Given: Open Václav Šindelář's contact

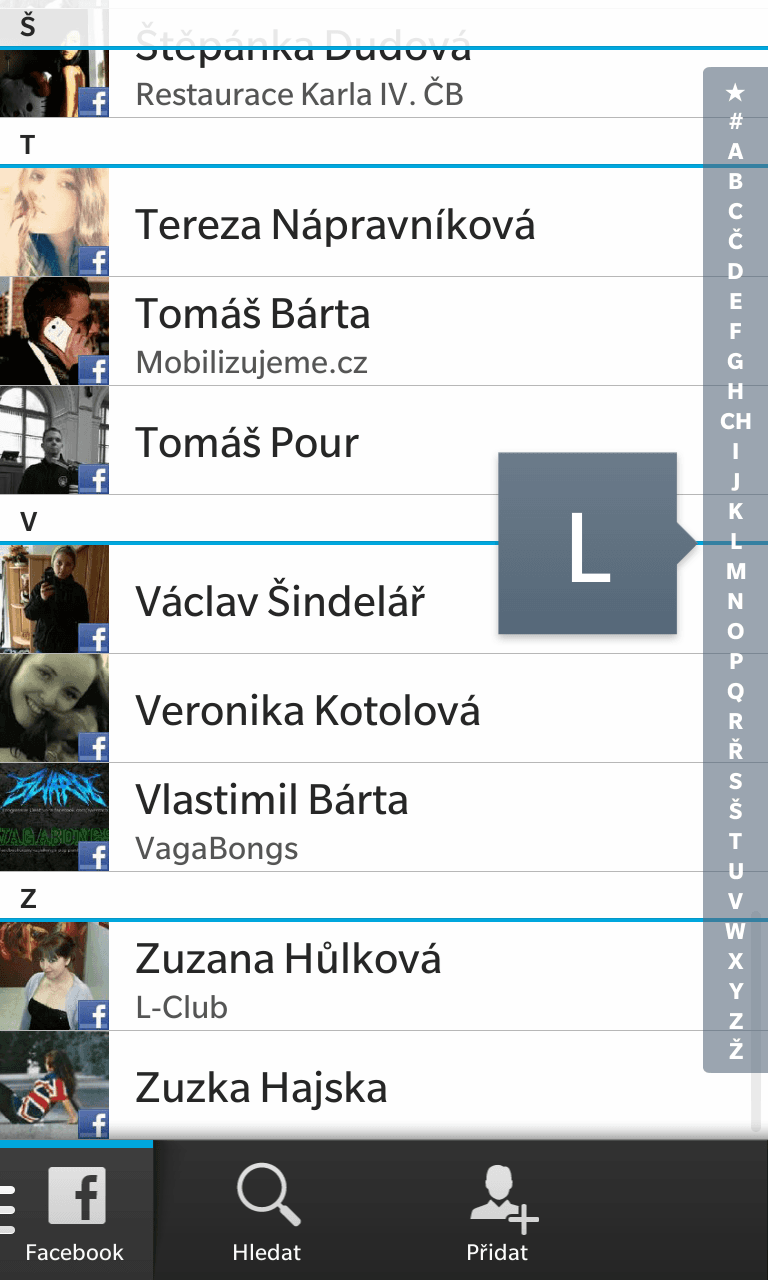Looking at the screenshot, I should [x=280, y=600].
